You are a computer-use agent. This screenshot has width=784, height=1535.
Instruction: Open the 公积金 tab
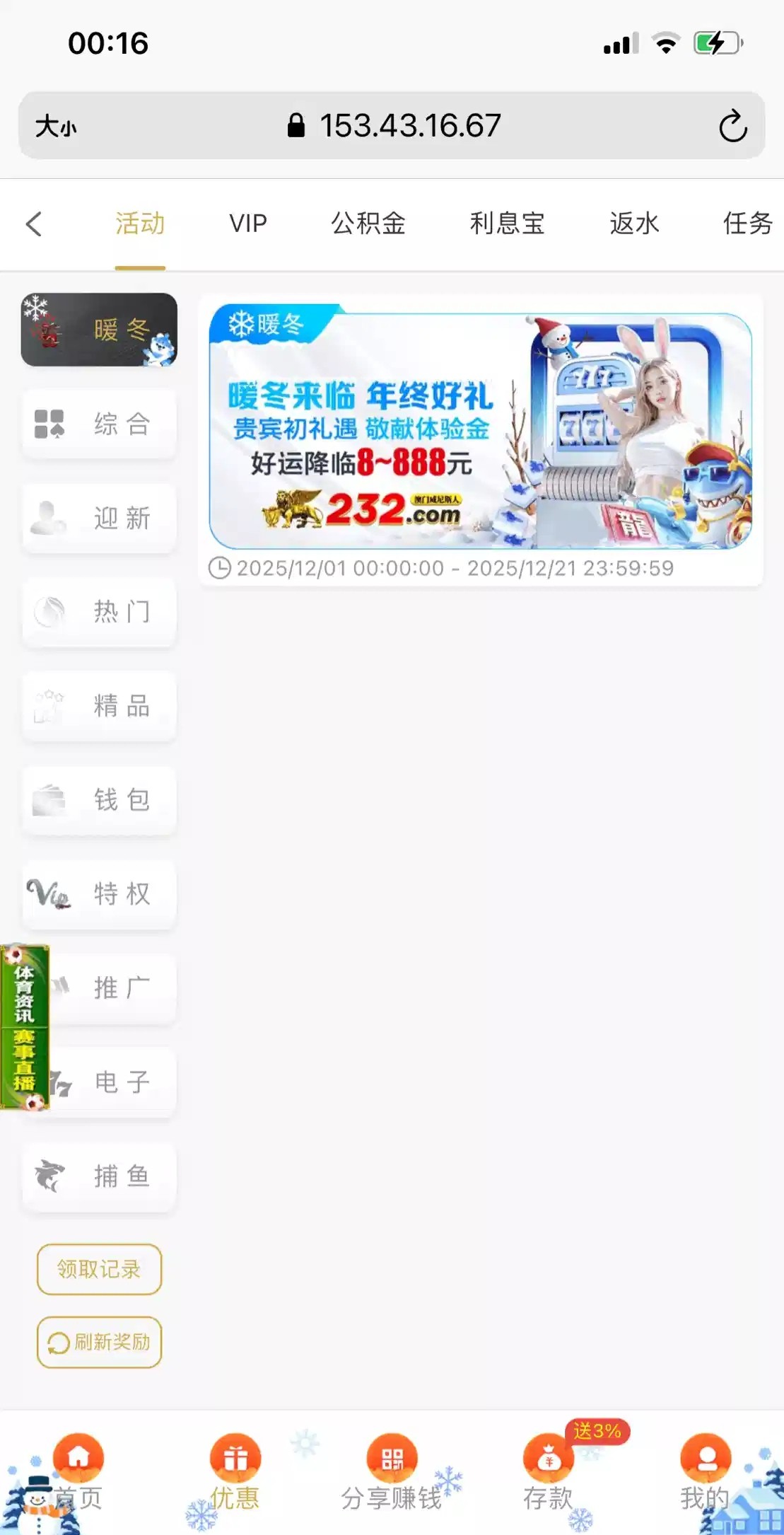pos(368,224)
